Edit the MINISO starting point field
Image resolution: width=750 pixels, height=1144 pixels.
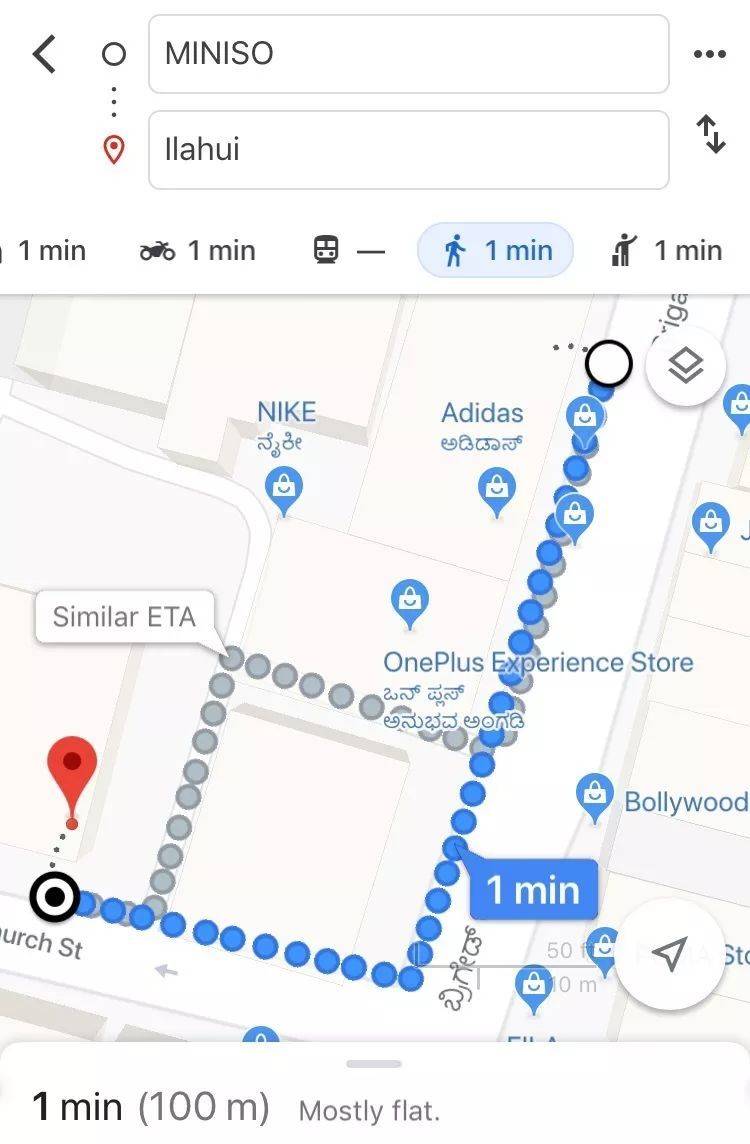[408, 54]
